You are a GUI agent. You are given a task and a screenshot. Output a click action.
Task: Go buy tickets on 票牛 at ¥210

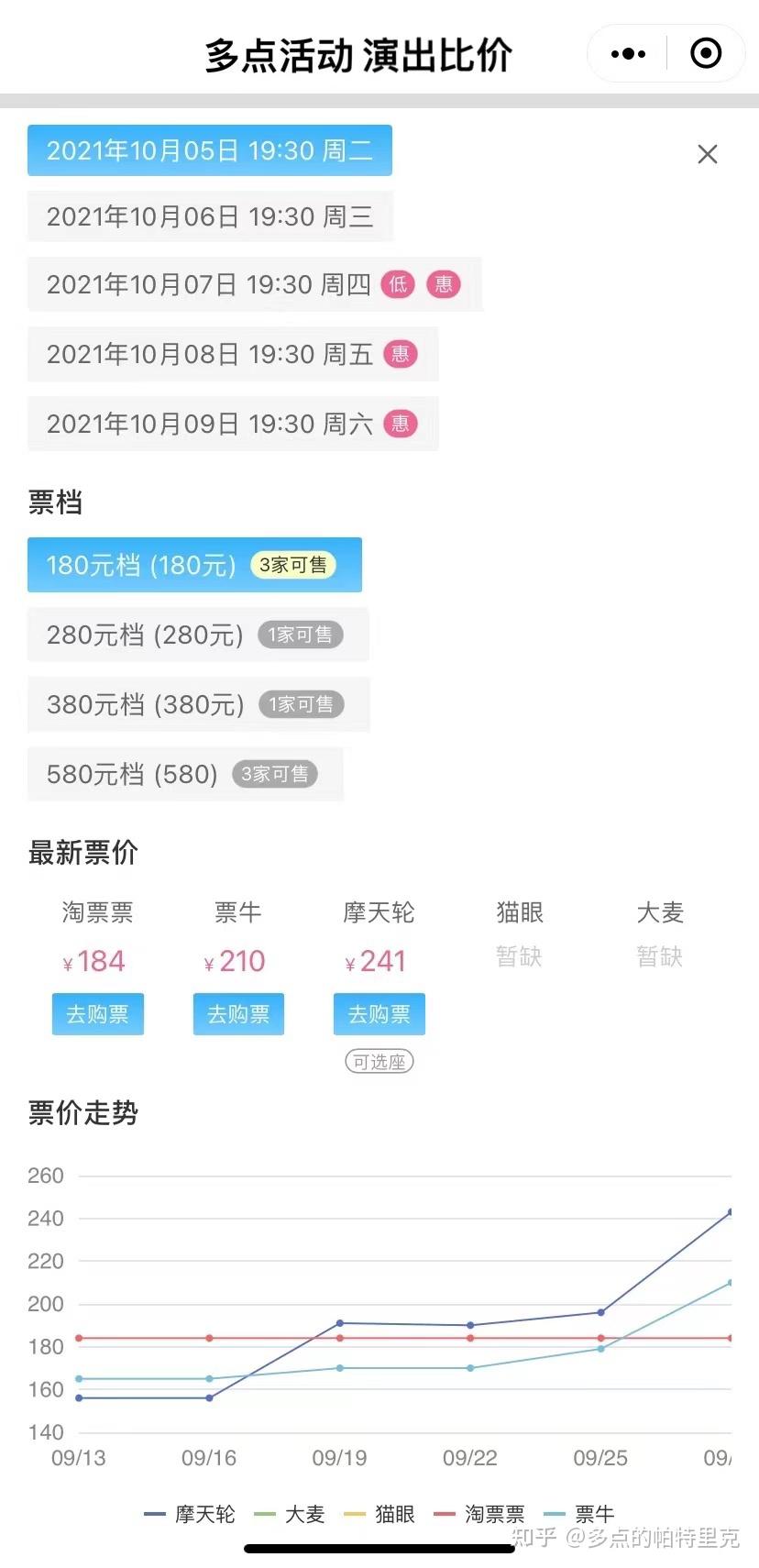click(238, 1014)
